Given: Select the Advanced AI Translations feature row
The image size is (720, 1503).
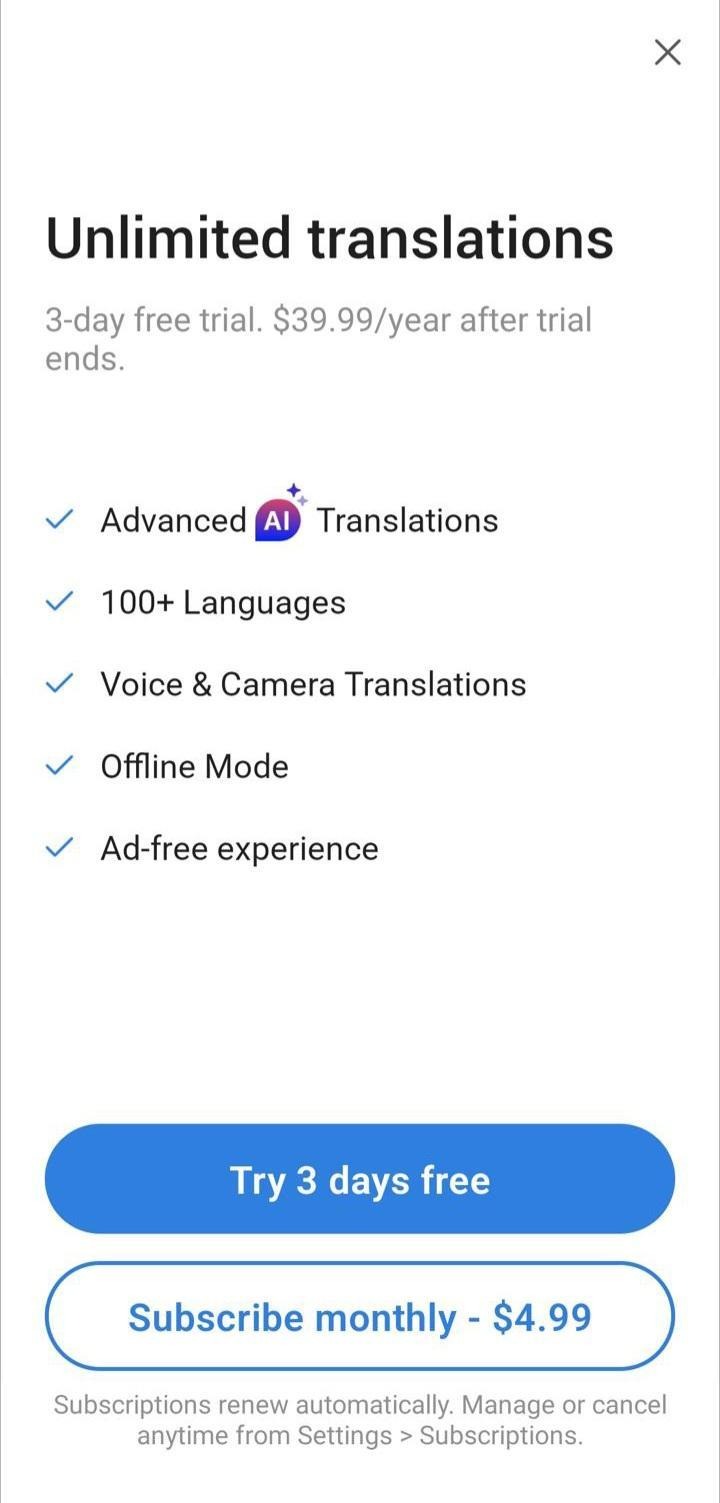Looking at the screenshot, I should point(300,518).
